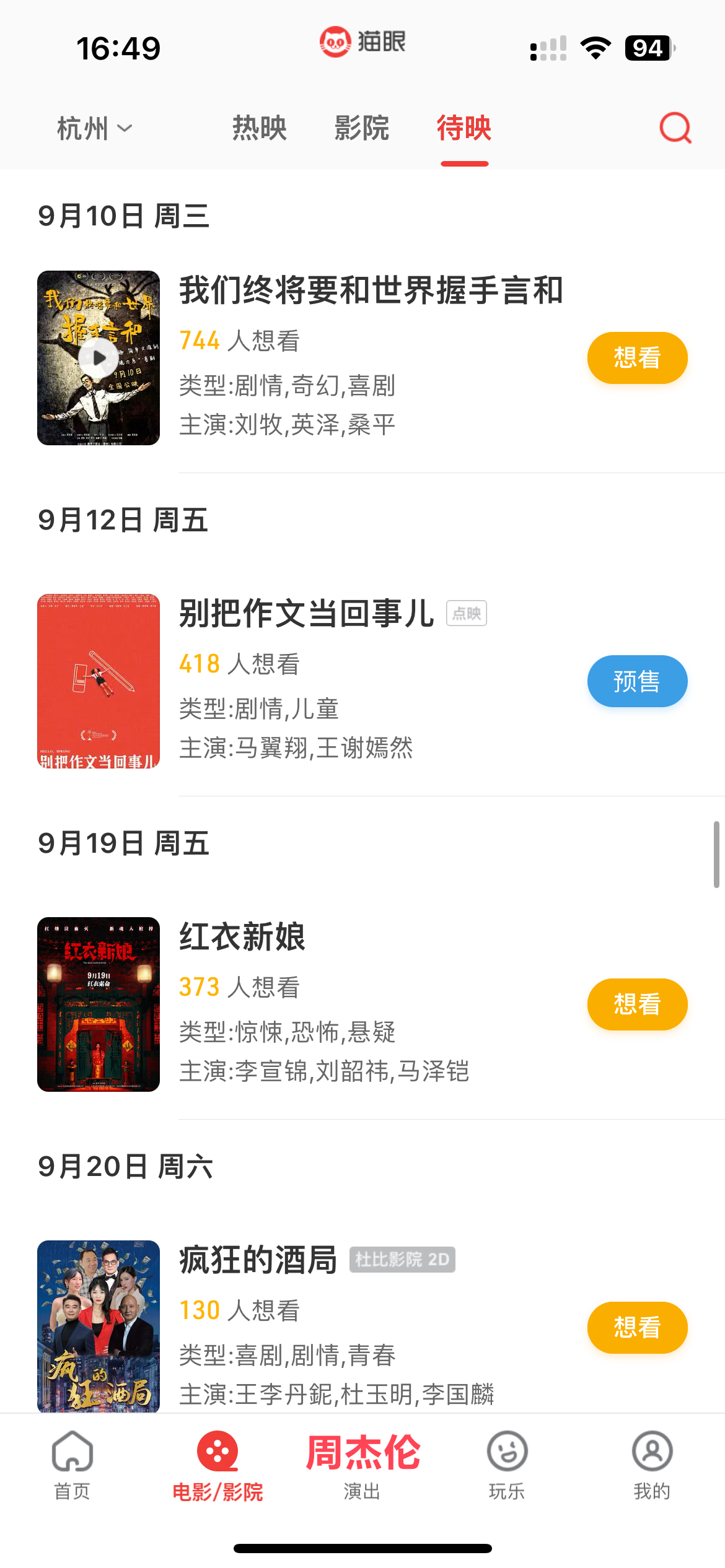Image resolution: width=725 pixels, height=1568 pixels.
Task: Mark 疯狂的酒局 as 想看
Action: coord(637,1328)
